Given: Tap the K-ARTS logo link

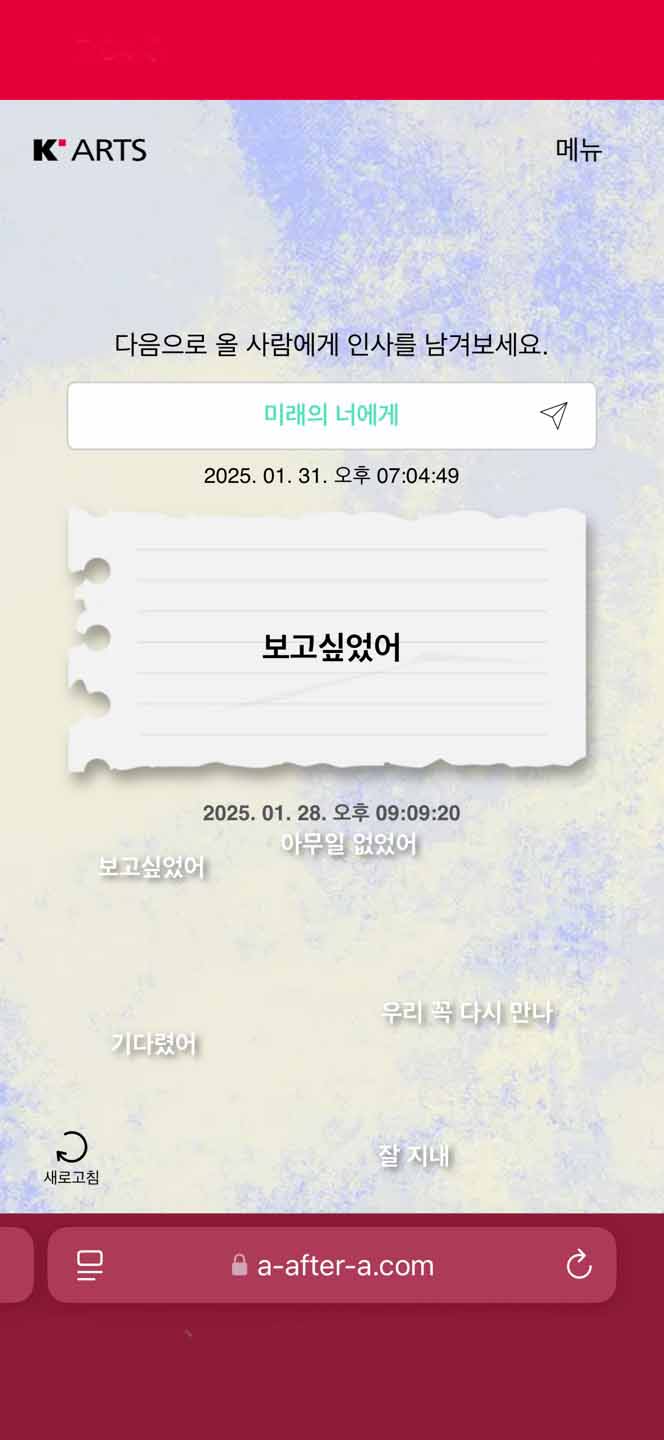Looking at the screenshot, I should pos(90,151).
